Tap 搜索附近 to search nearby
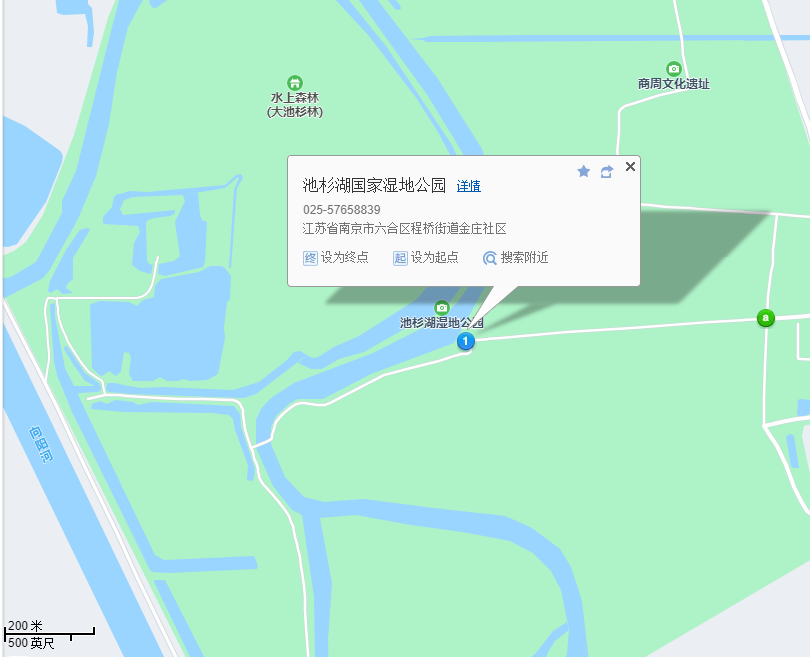The width and height of the screenshot is (810, 657). (515, 258)
